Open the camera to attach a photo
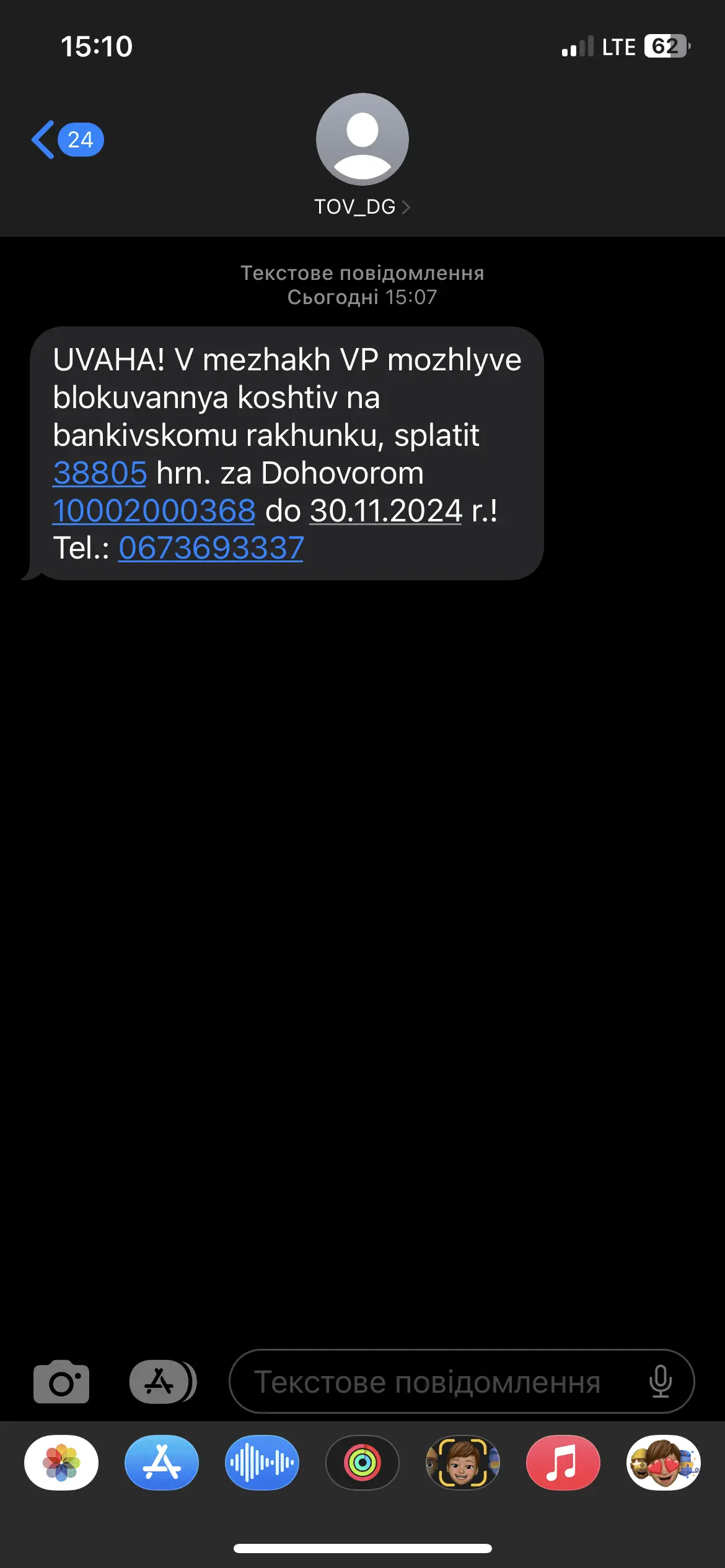The height and width of the screenshot is (1568, 725). [x=61, y=1382]
